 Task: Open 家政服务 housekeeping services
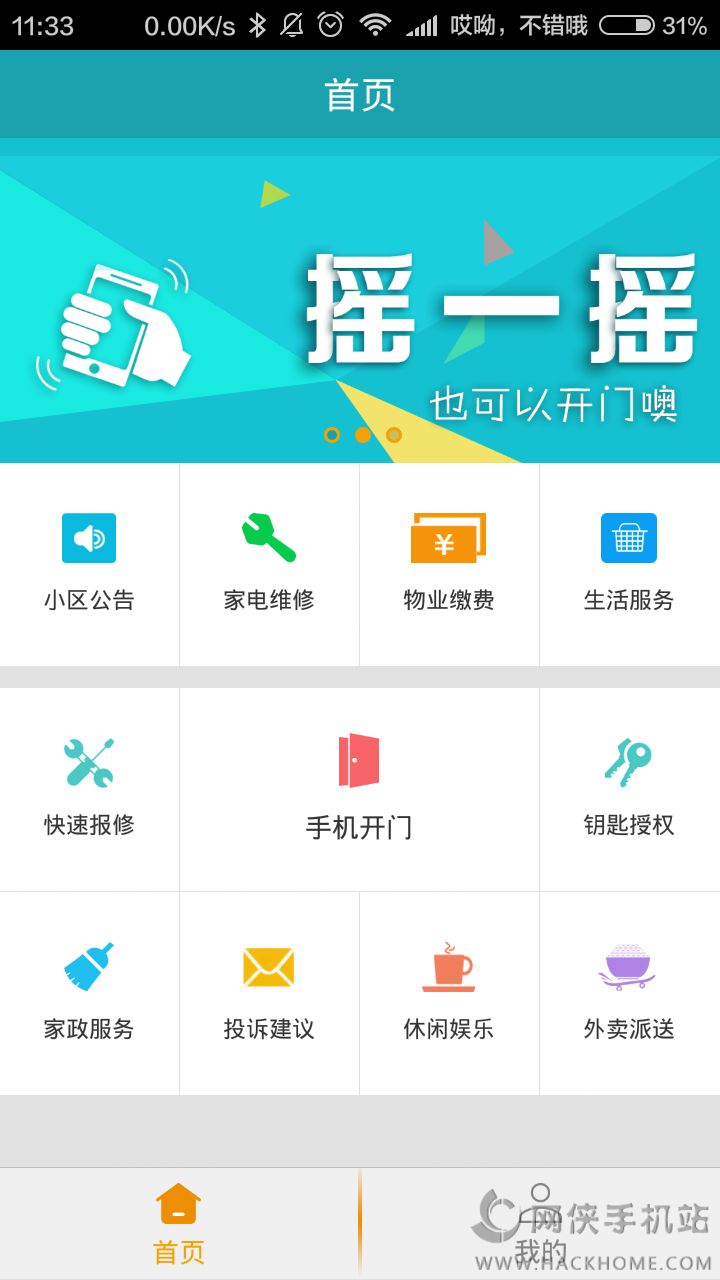tap(89, 992)
